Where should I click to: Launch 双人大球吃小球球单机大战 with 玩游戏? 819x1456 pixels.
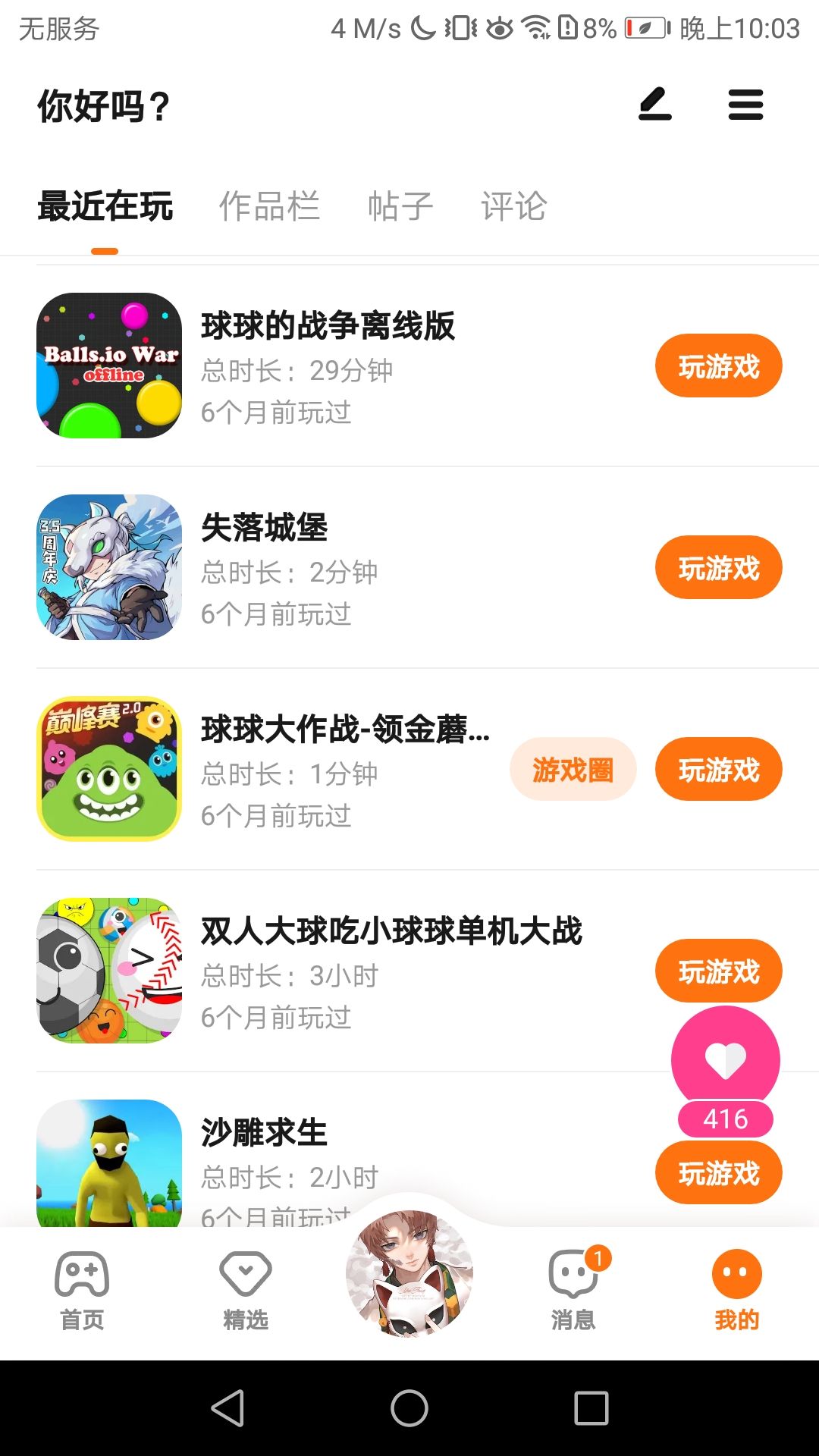click(718, 971)
